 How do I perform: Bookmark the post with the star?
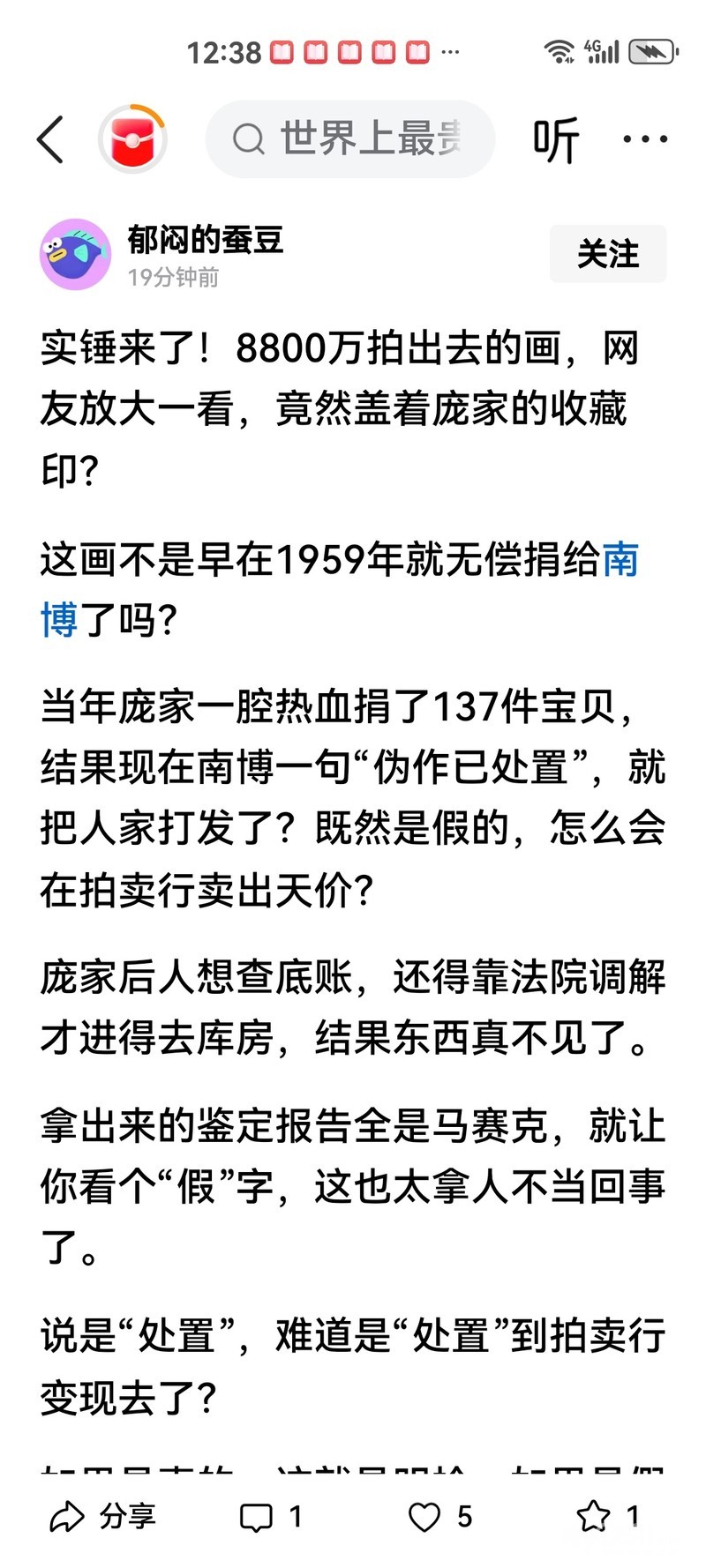pyautogui.click(x=606, y=1516)
